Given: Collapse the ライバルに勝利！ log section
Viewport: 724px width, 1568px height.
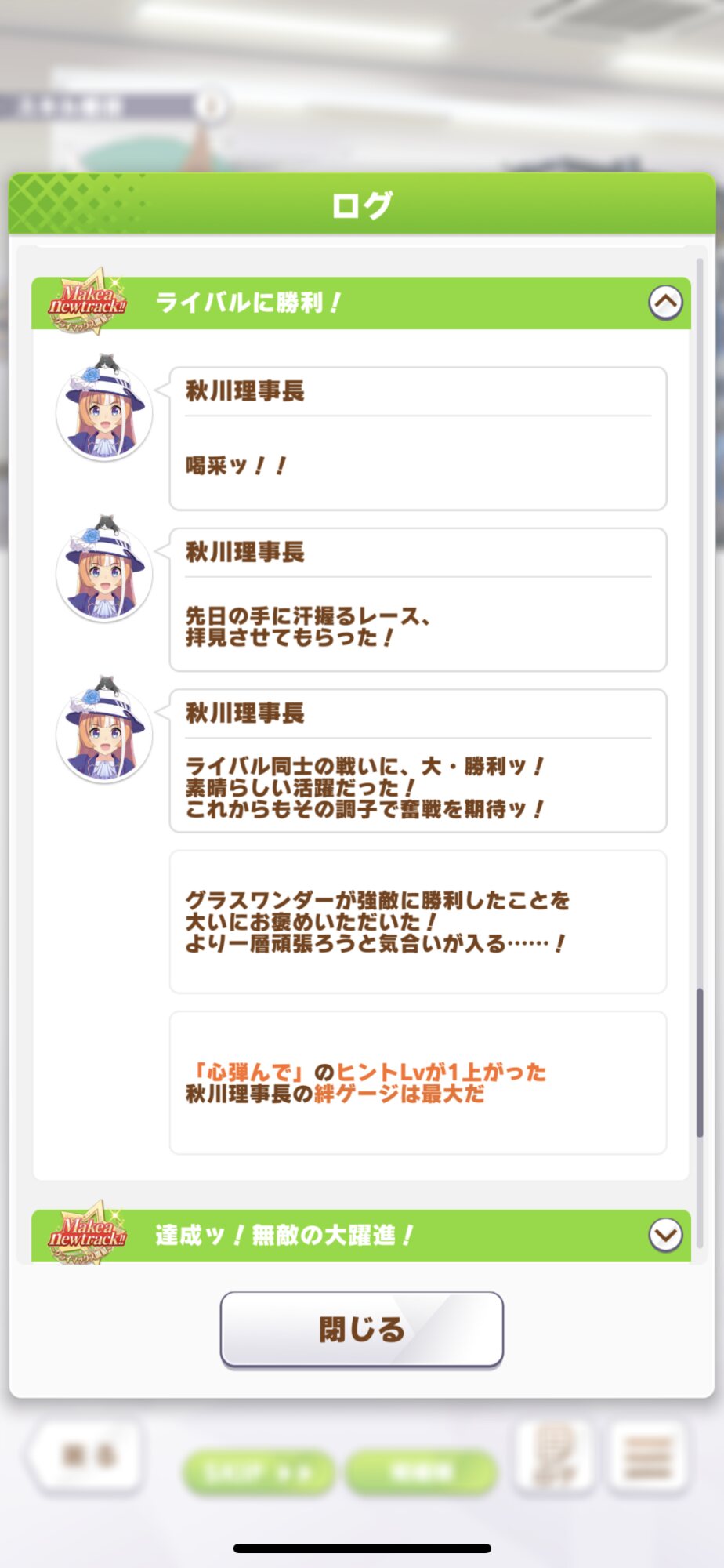Looking at the screenshot, I should coord(665,303).
